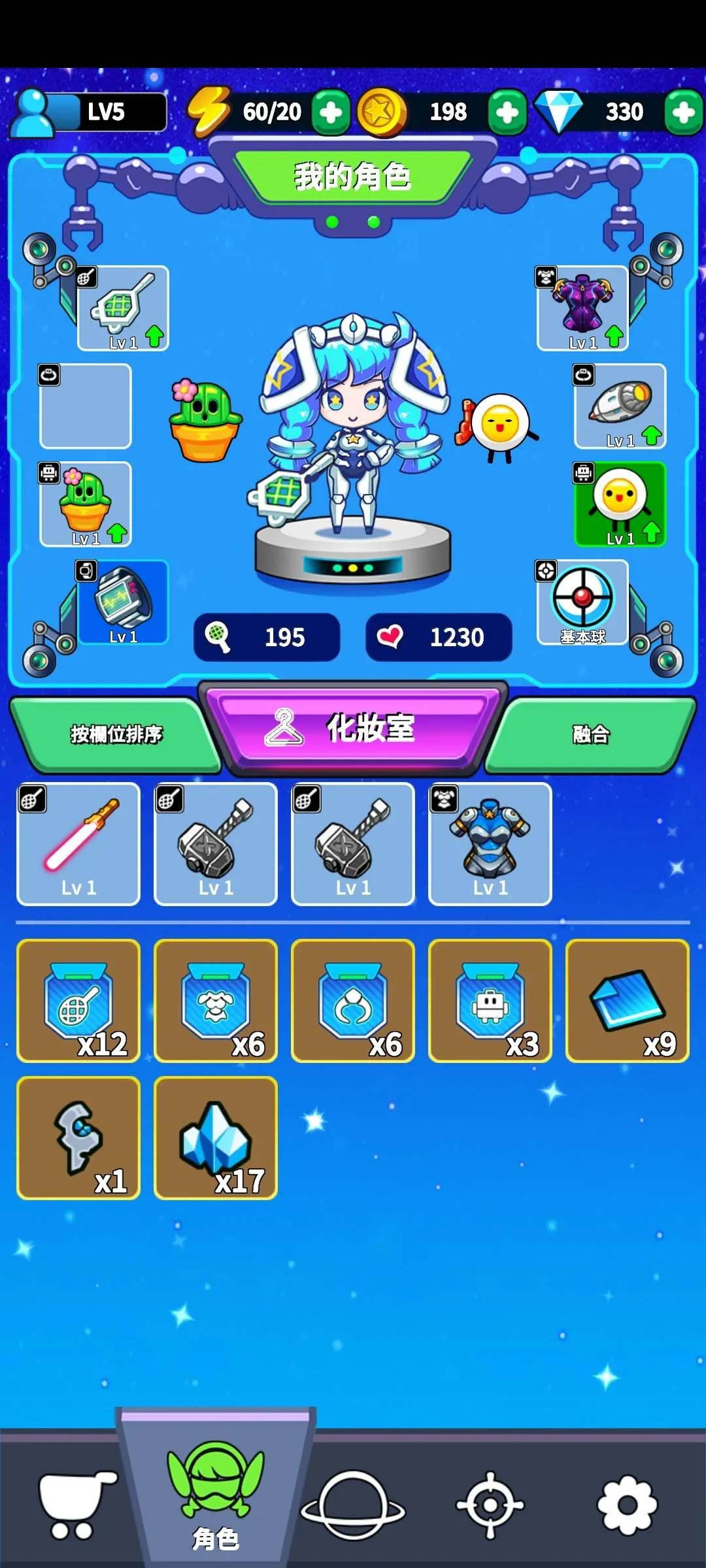Select the 基本球 ball slot
The height and width of the screenshot is (1568, 706).
pyautogui.click(x=582, y=602)
